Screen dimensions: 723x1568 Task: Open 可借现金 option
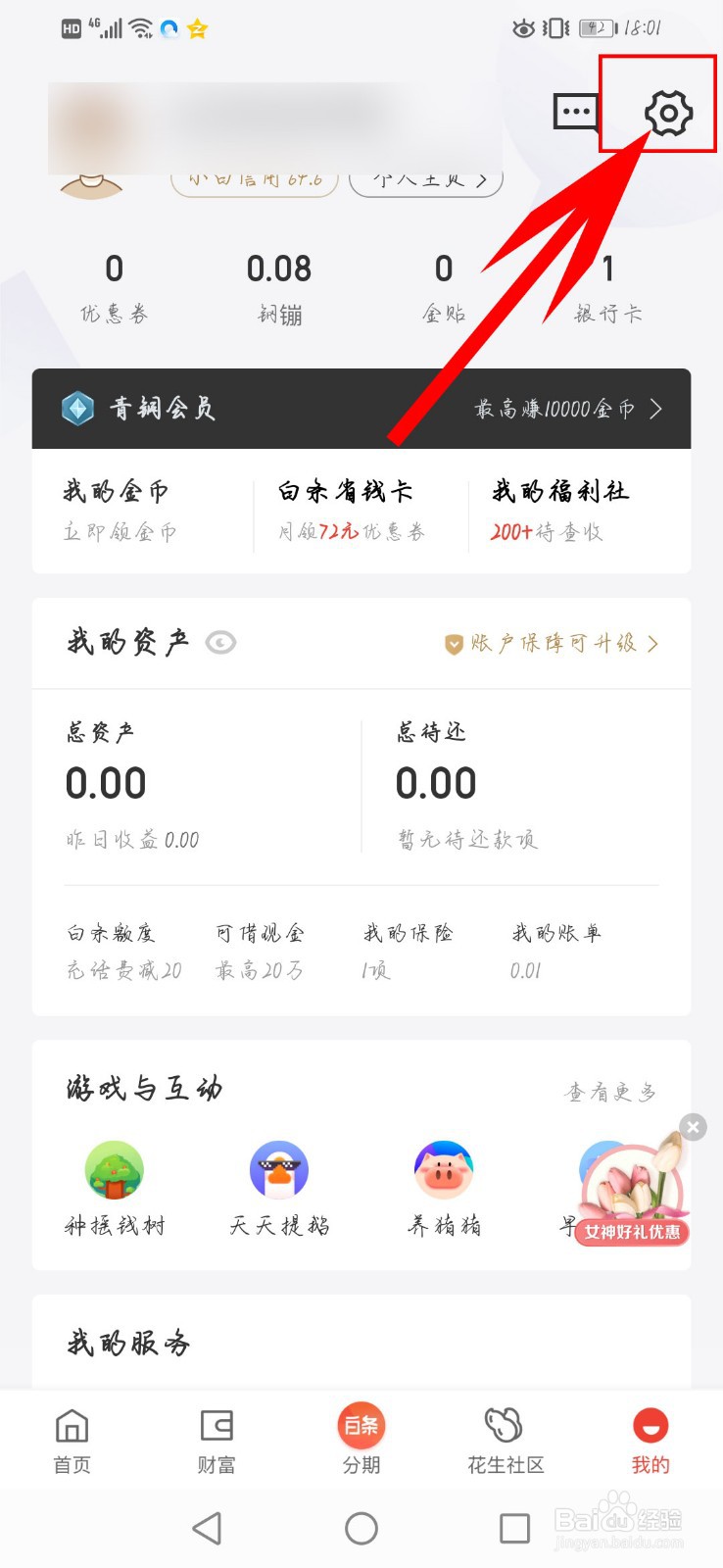point(261,951)
